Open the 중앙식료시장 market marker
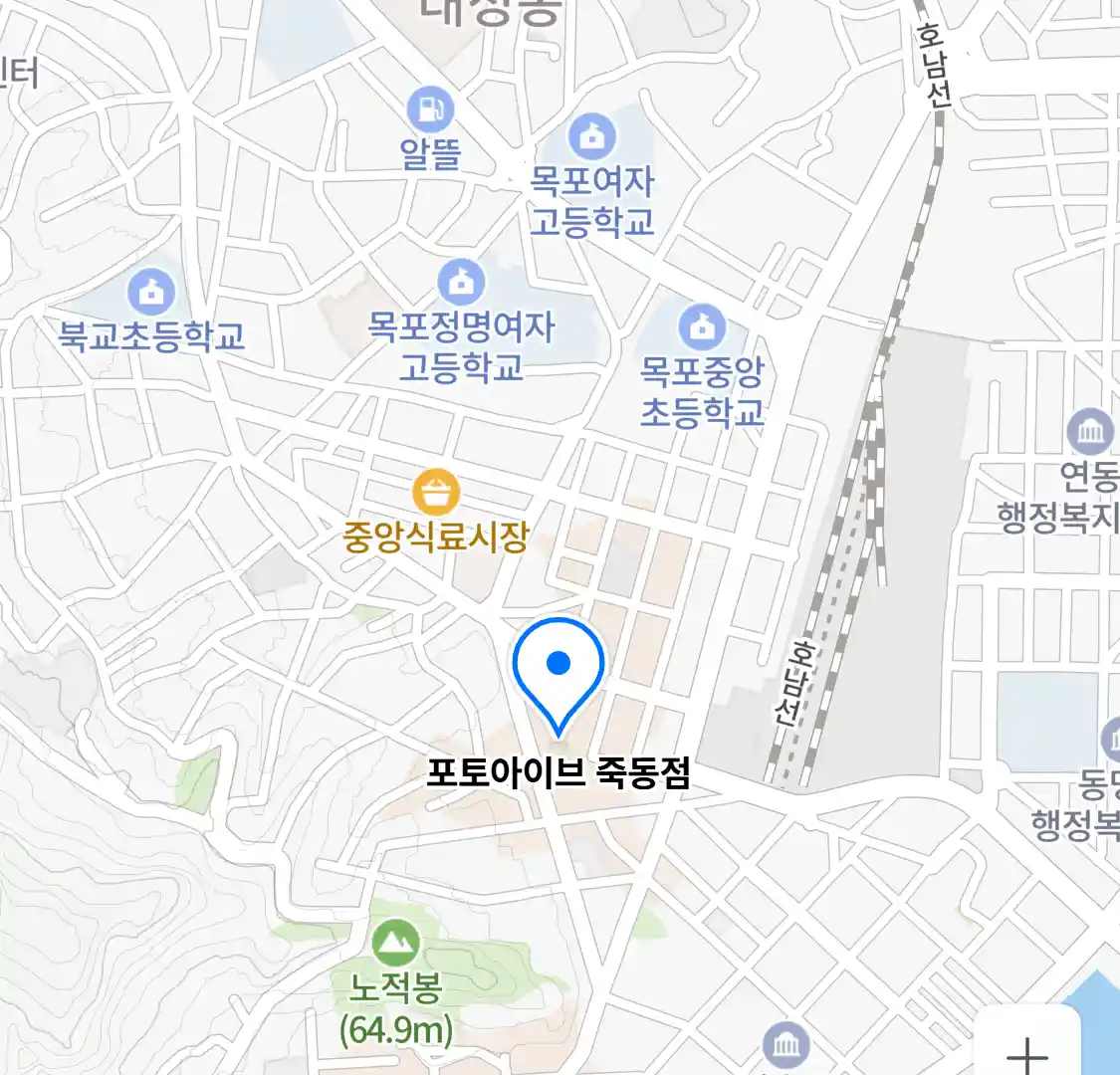 coord(436,493)
